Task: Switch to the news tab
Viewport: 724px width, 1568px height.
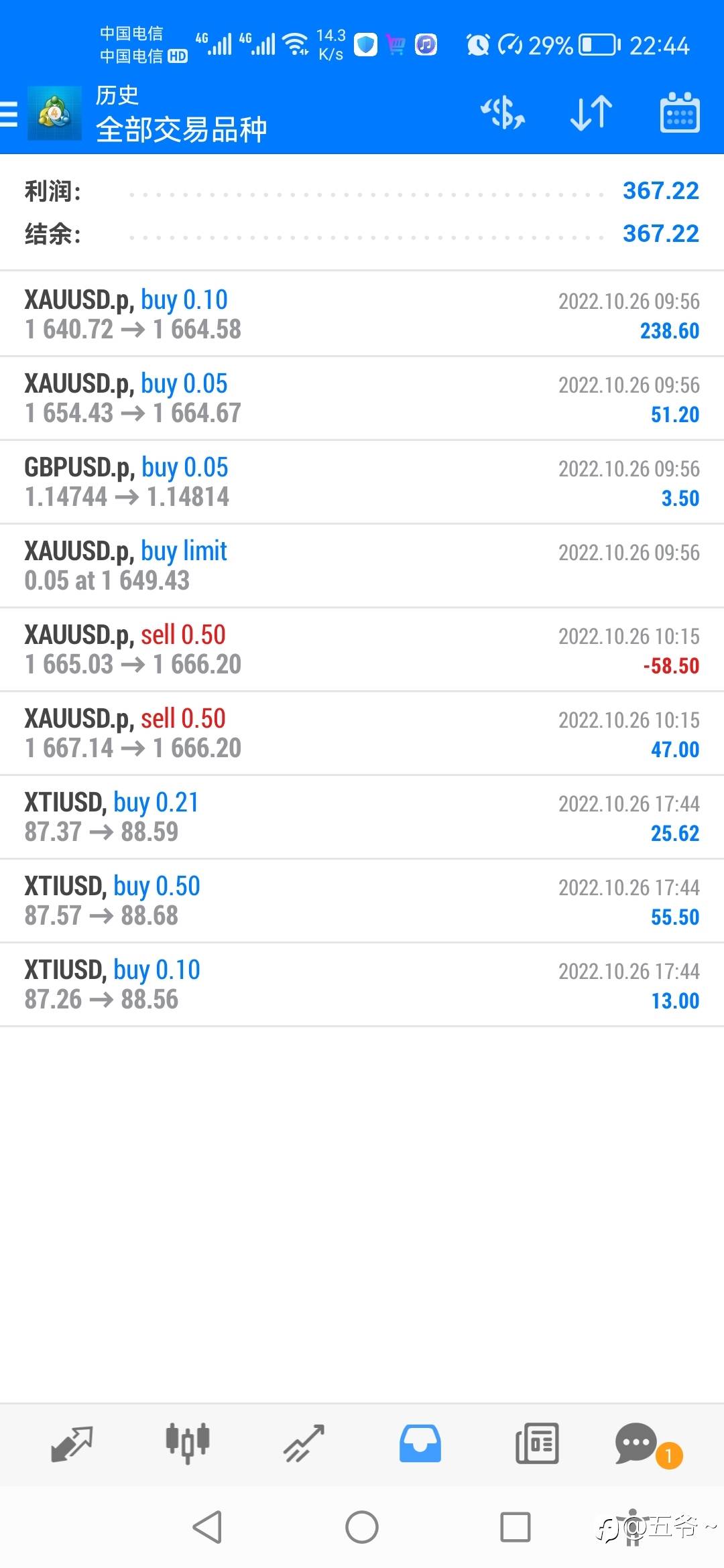Action: [537, 1443]
